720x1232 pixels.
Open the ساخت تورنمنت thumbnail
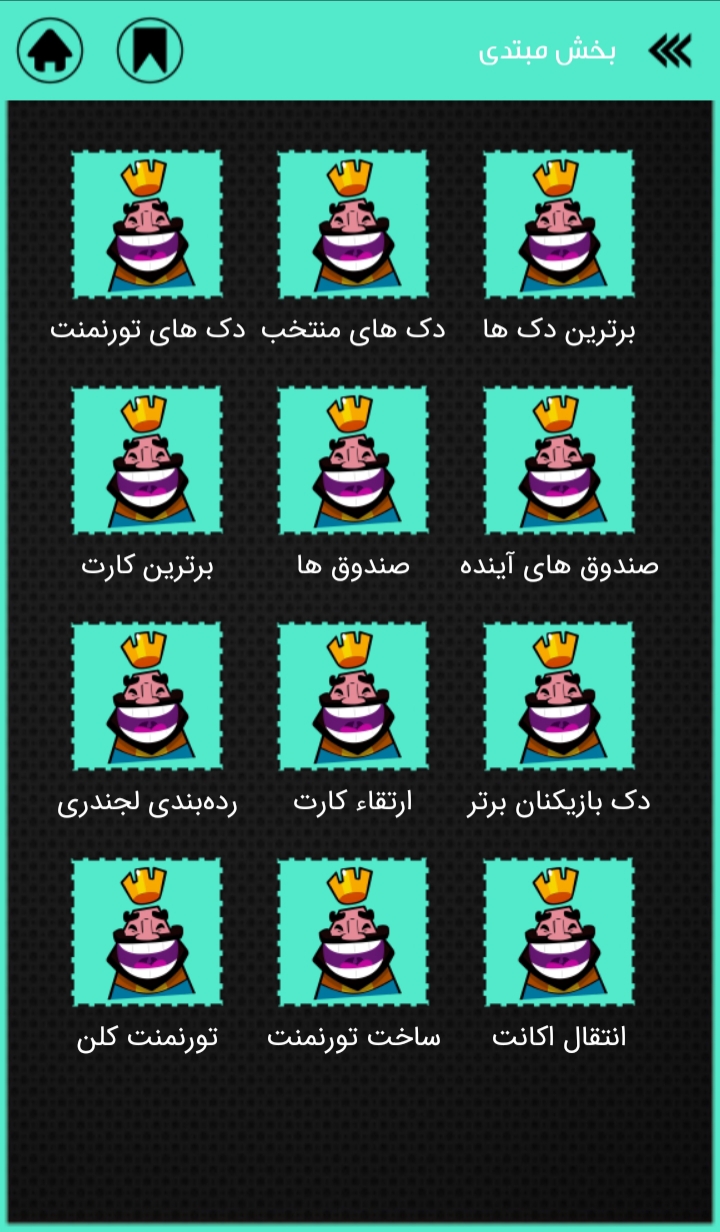tap(352, 933)
